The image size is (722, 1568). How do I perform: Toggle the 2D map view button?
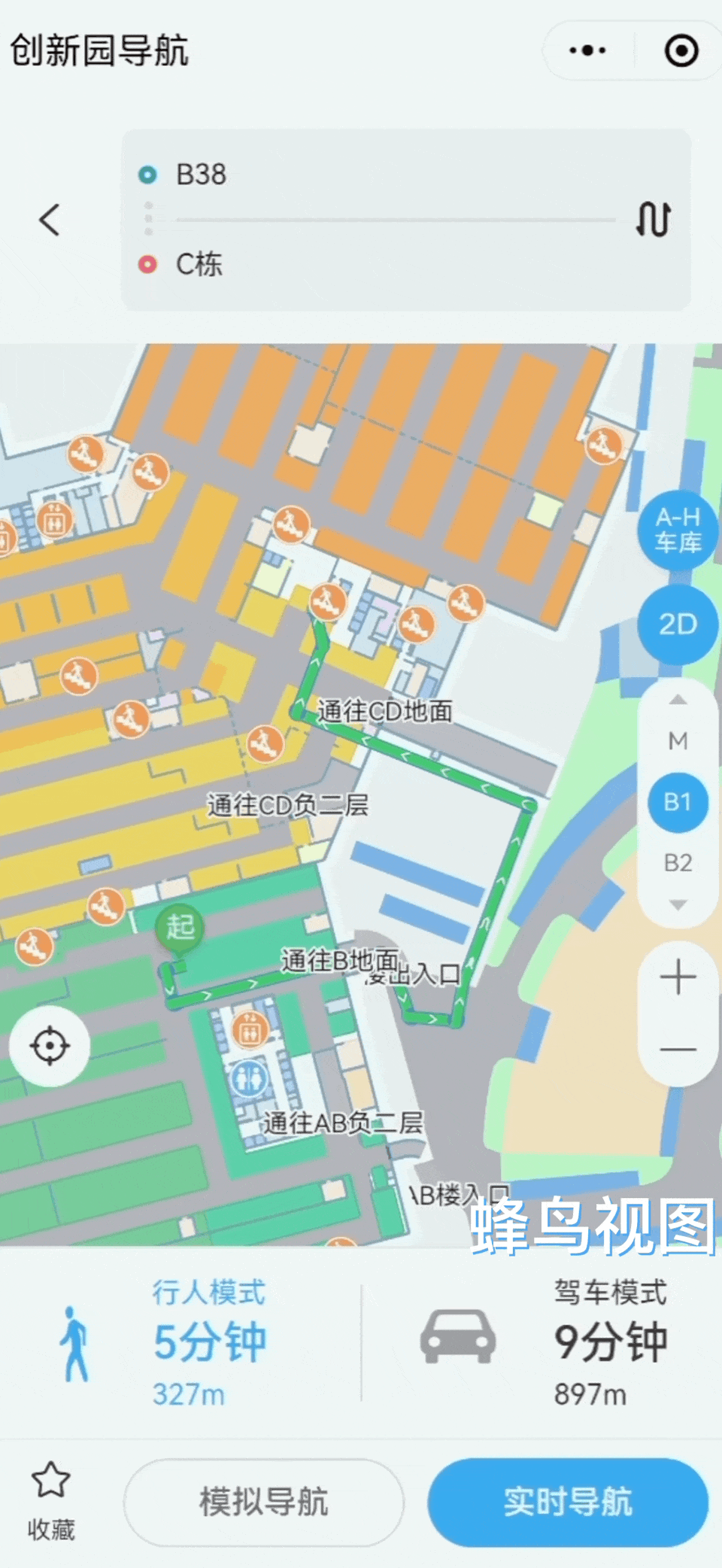tap(677, 625)
